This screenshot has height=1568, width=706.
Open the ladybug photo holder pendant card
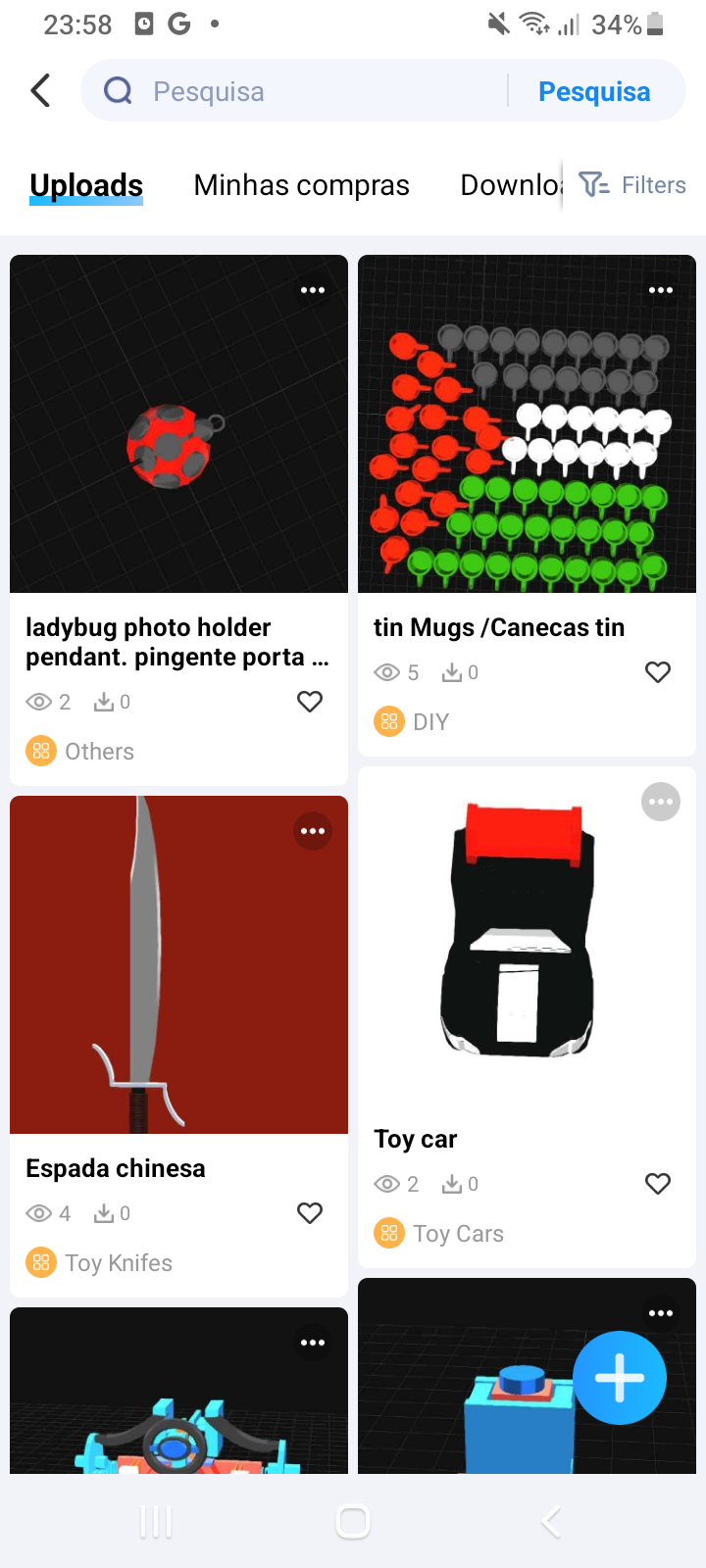click(x=178, y=519)
